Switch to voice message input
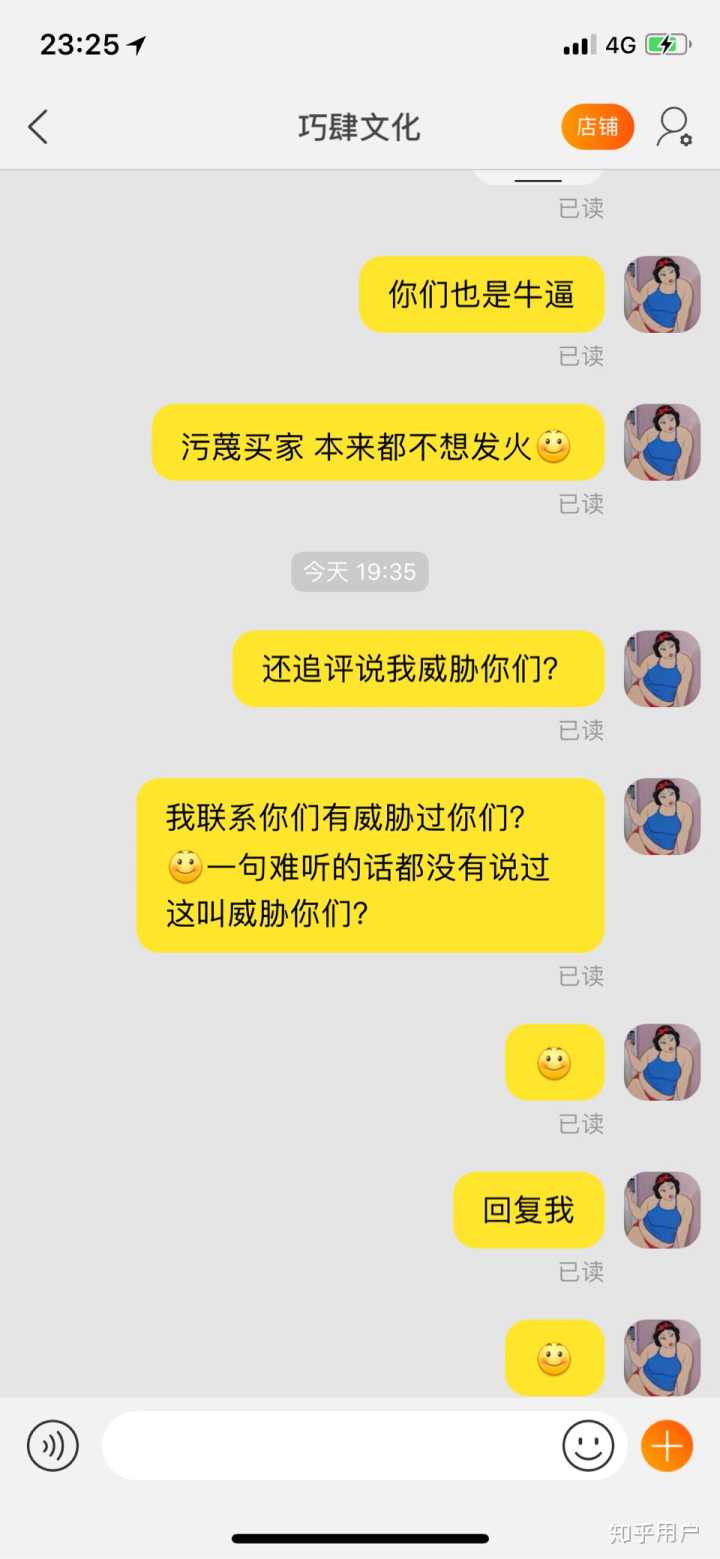 click(52, 1445)
